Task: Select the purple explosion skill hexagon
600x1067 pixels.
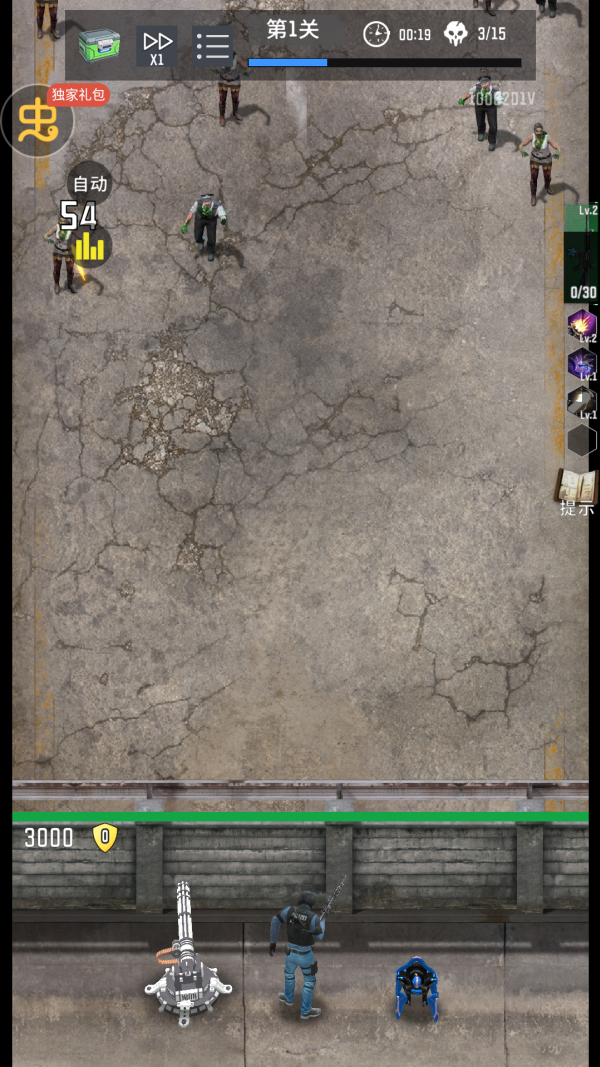Action: click(582, 323)
